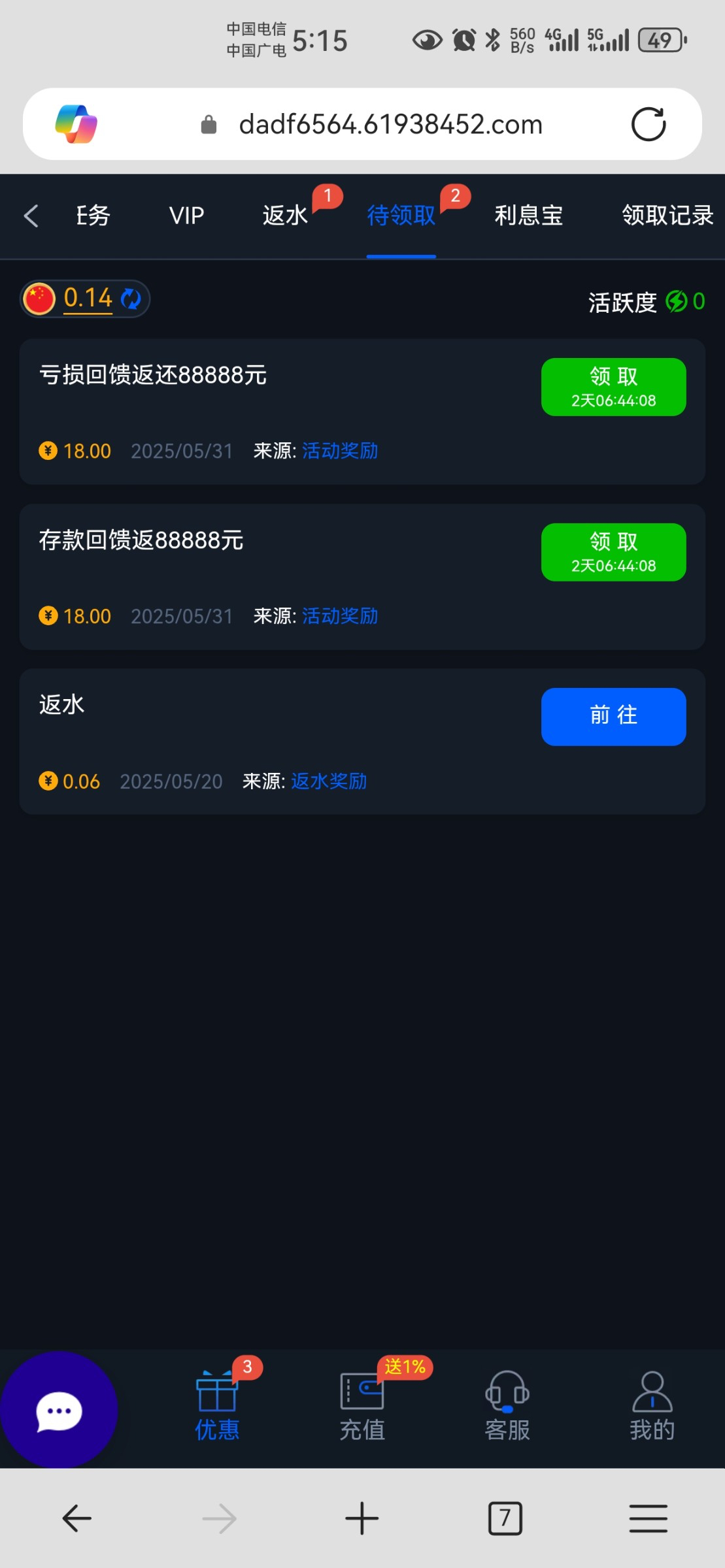This screenshot has height=1568, width=725.
Task: Tap the address bar URL
Action: (390, 124)
